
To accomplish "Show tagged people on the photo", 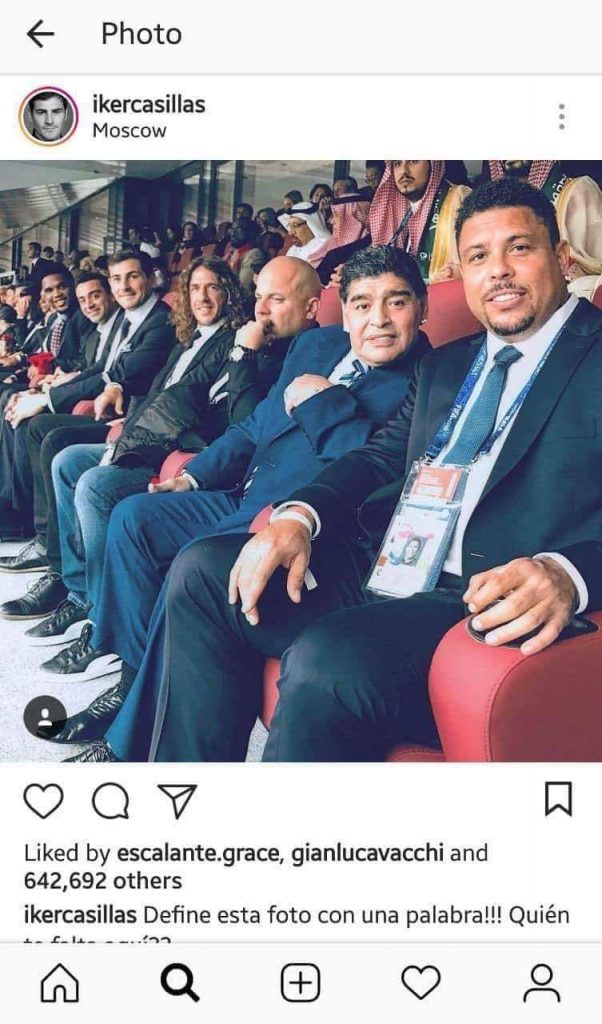I will click(45, 717).
